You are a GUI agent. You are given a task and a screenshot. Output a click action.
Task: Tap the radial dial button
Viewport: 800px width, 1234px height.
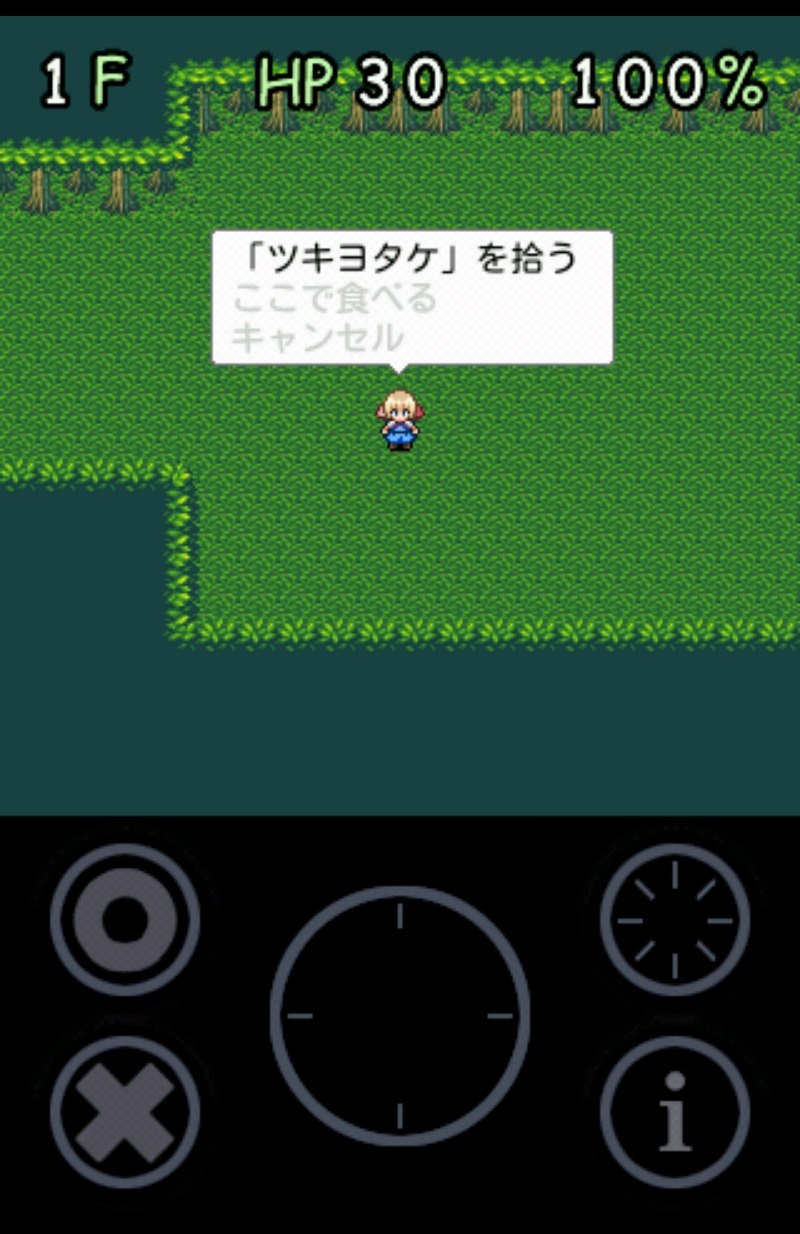click(x=675, y=919)
